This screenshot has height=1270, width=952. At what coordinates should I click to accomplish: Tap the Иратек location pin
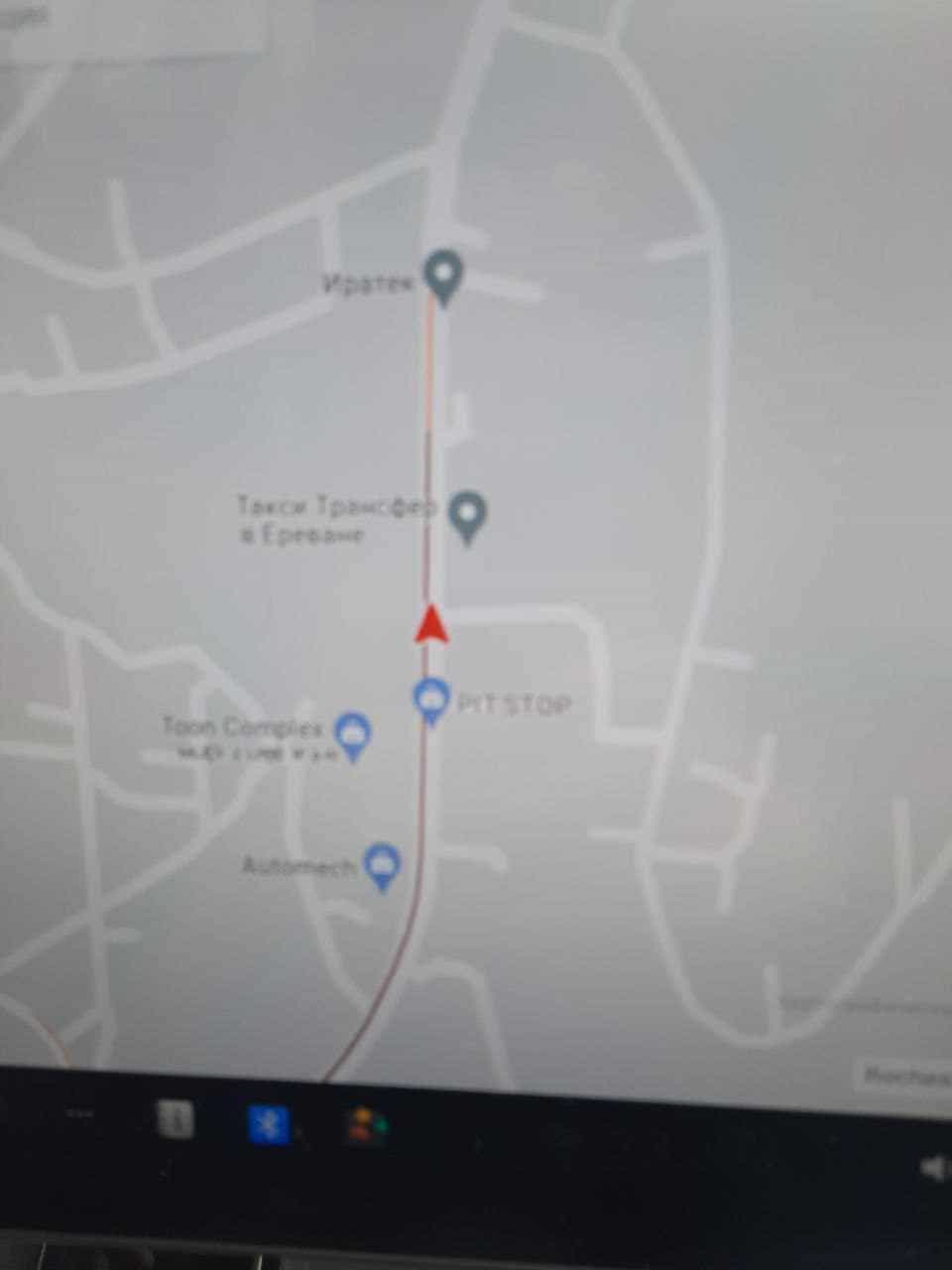coord(443,276)
